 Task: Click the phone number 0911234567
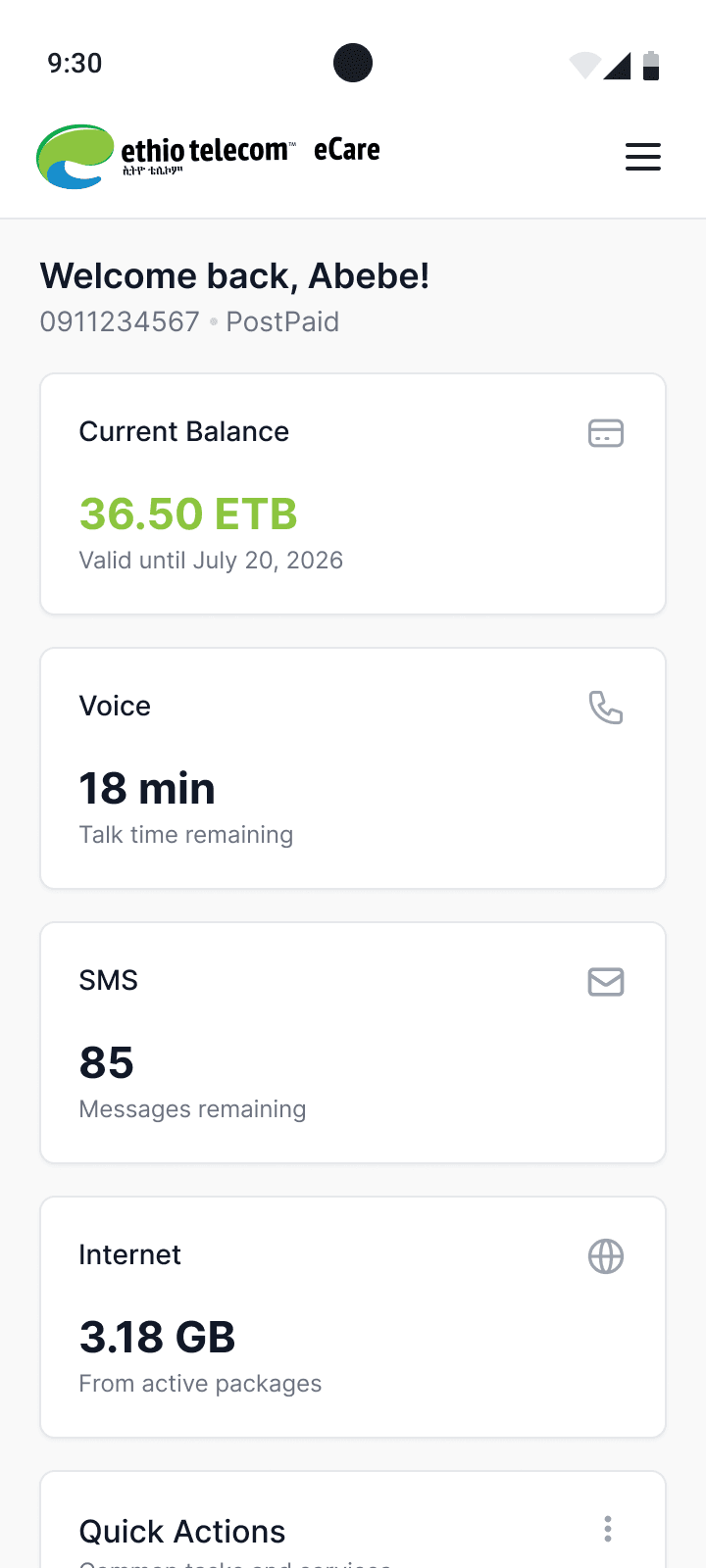pyautogui.click(x=119, y=321)
